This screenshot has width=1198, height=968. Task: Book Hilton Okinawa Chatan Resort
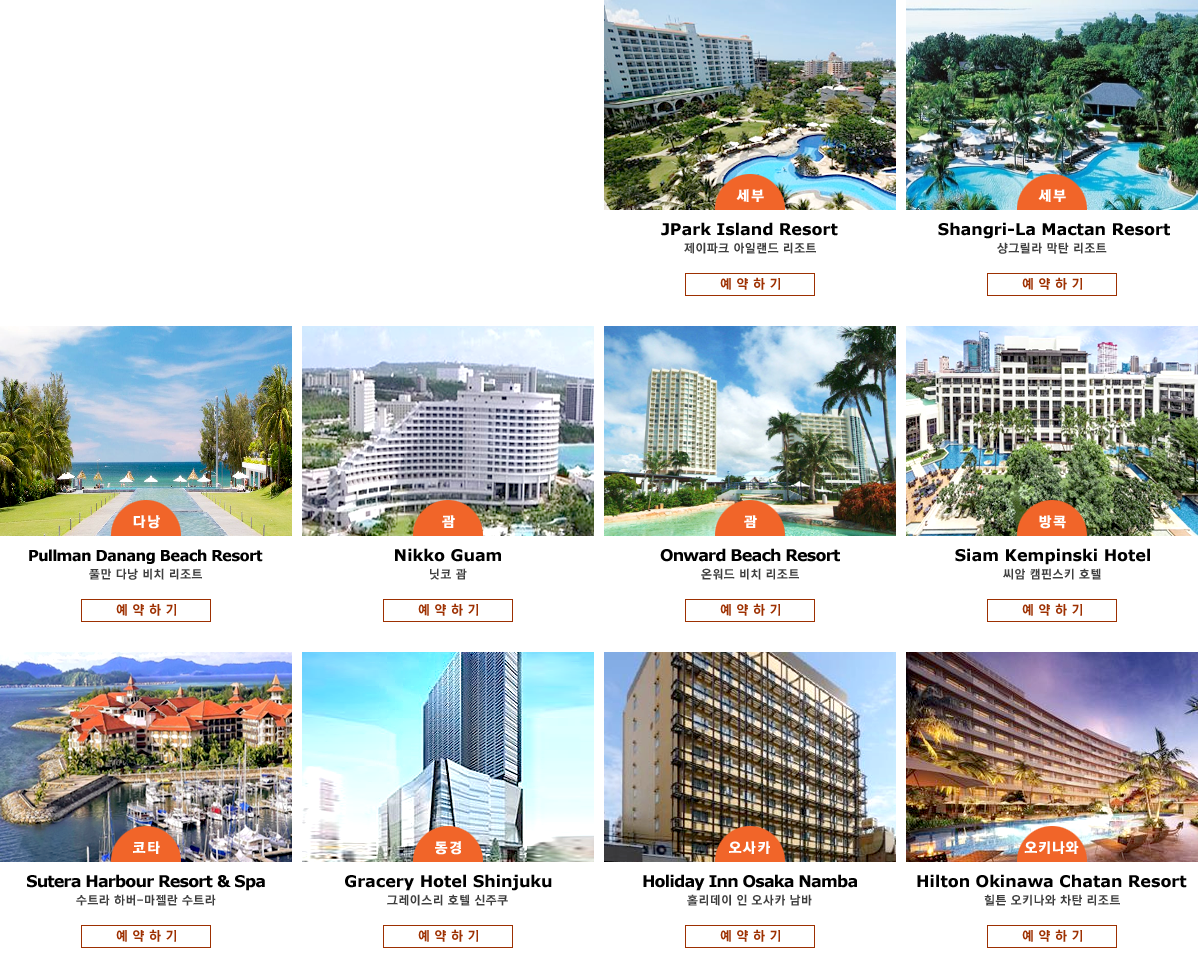pos(1051,936)
